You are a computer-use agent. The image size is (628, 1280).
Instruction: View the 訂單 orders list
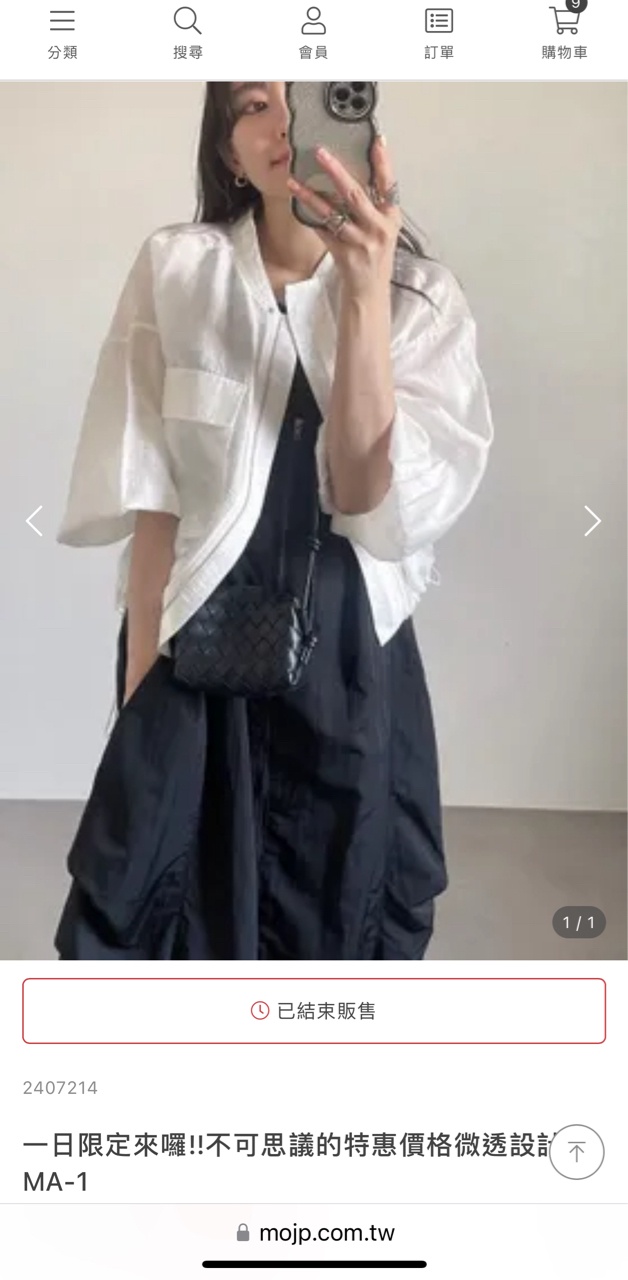pos(439,32)
